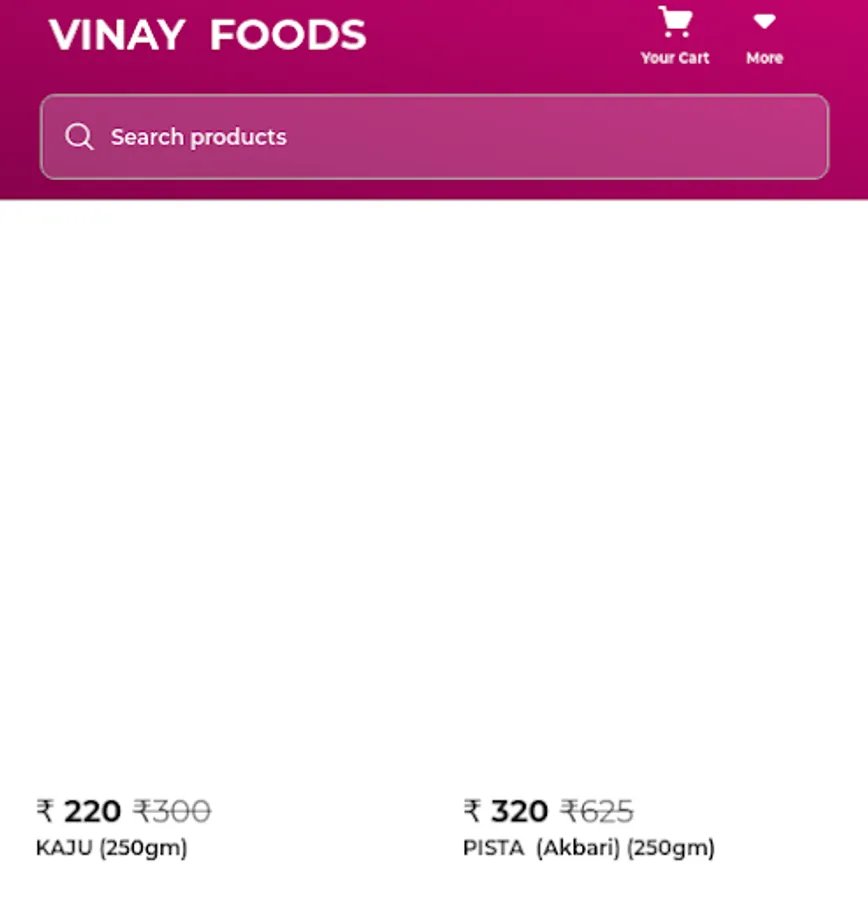This screenshot has width=868, height=900.
Task: Open Your Cart
Action: (x=675, y=35)
